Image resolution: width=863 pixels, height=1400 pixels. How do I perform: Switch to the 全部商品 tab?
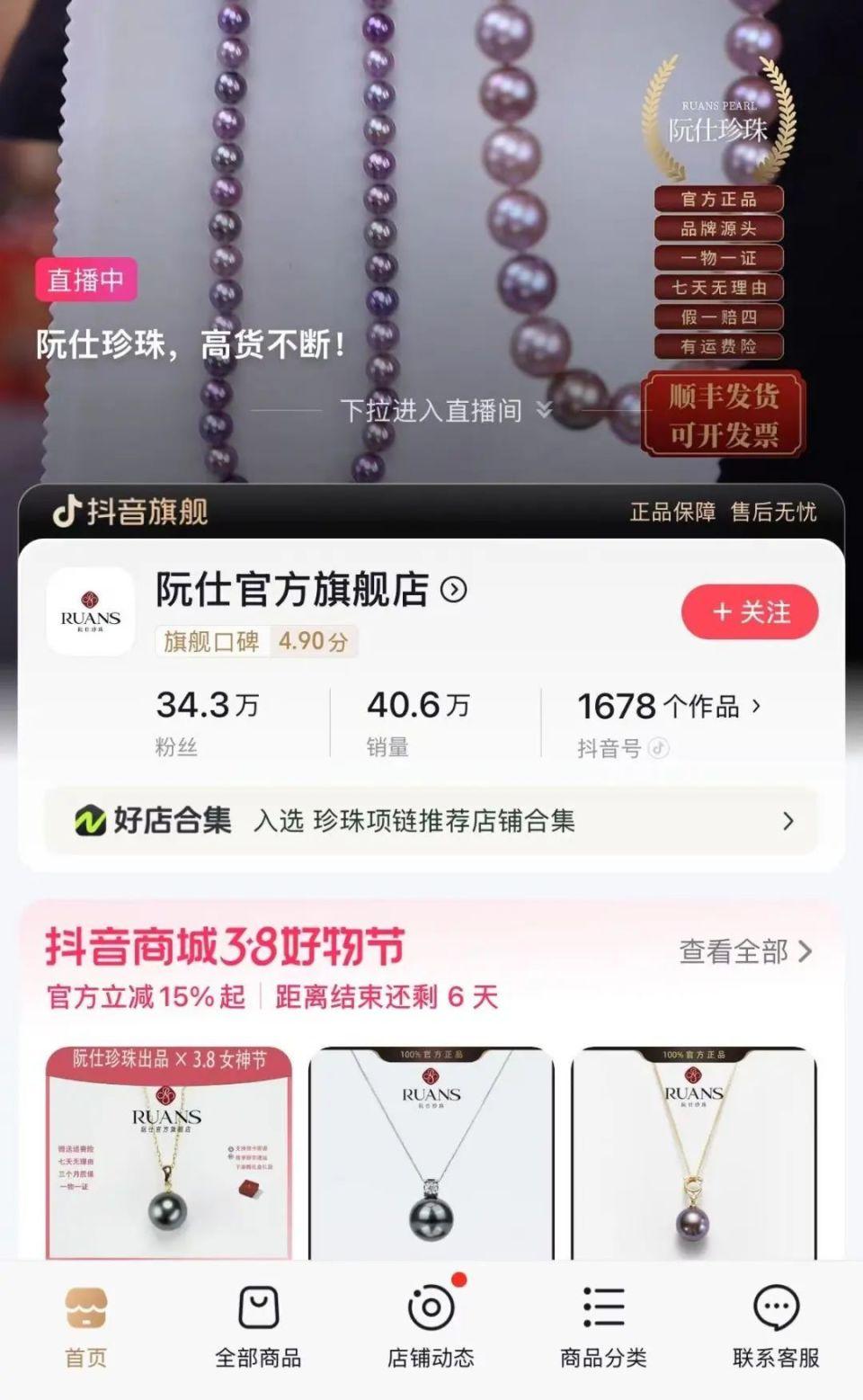258,1326
